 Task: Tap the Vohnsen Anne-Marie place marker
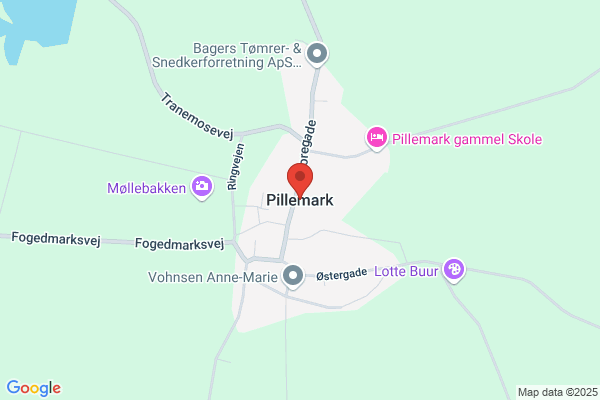(293, 276)
